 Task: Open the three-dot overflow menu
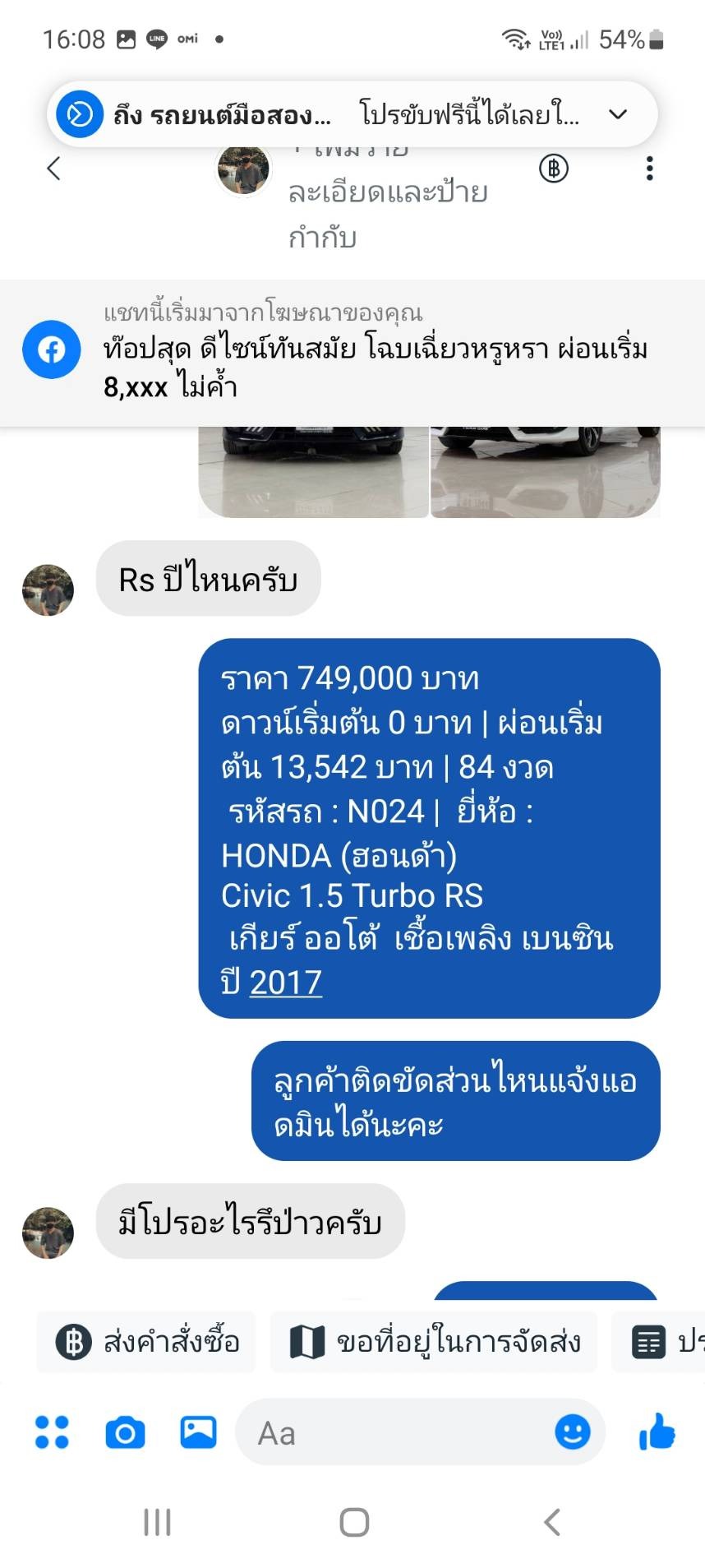coord(649,169)
